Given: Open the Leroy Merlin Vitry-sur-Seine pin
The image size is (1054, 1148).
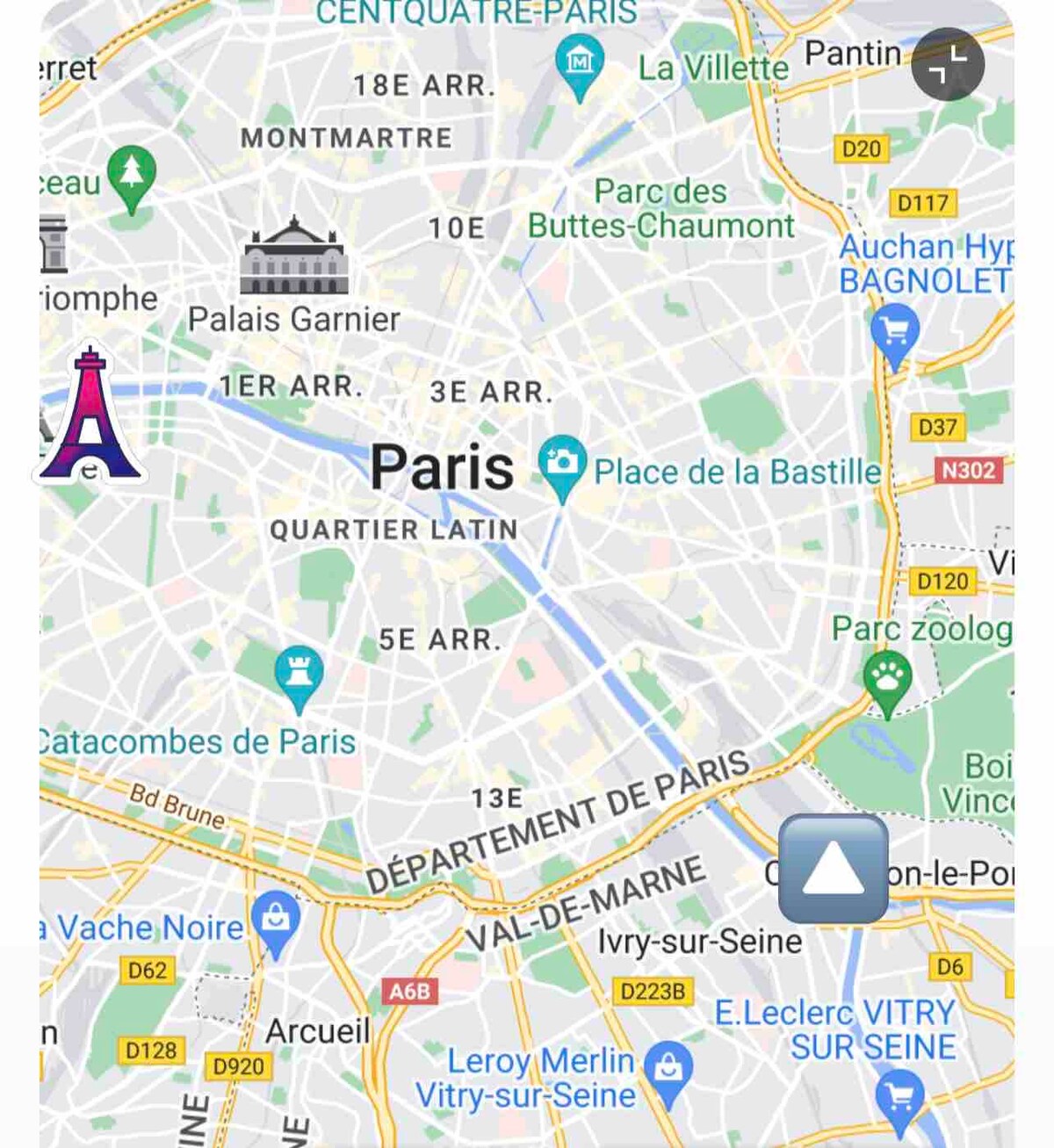Looking at the screenshot, I should (x=668, y=1069).
